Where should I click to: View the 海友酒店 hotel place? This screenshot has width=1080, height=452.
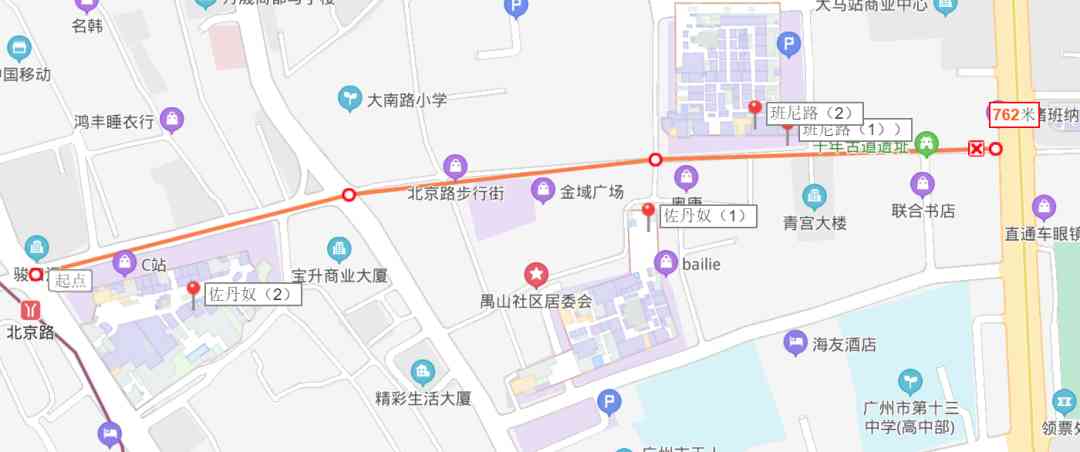pyautogui.click(x=795, y=343)
